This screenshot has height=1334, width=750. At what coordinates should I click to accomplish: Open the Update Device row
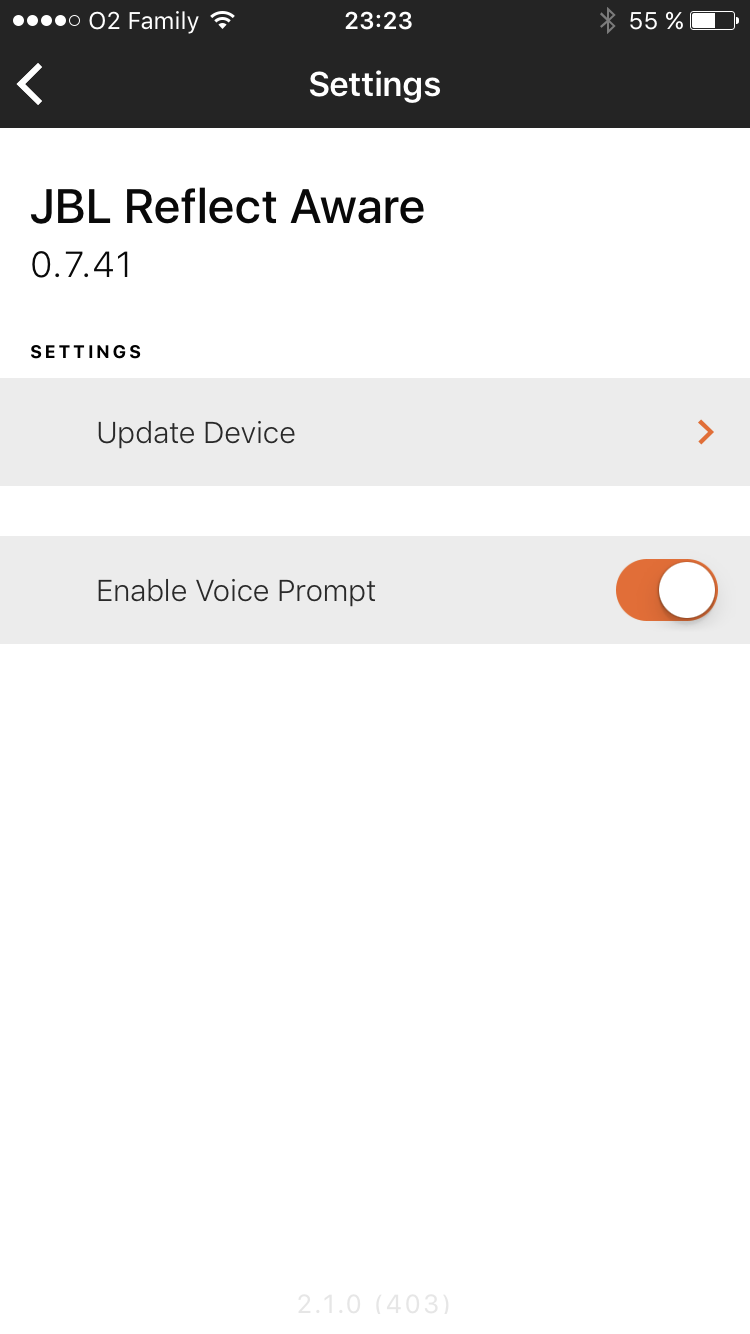point(374,432)
